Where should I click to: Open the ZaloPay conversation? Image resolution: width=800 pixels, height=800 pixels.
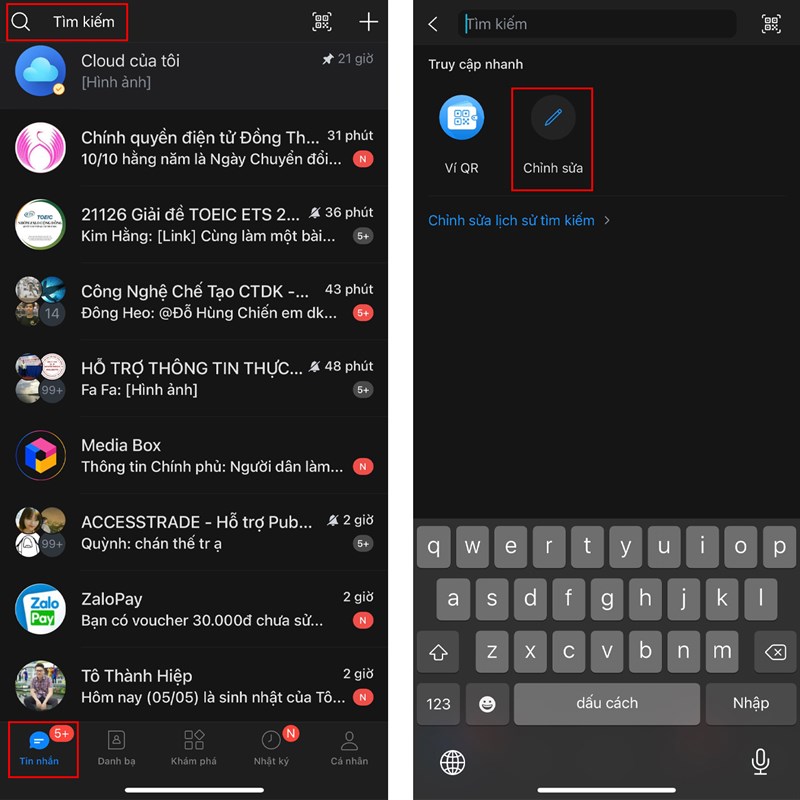pos(200,608)
